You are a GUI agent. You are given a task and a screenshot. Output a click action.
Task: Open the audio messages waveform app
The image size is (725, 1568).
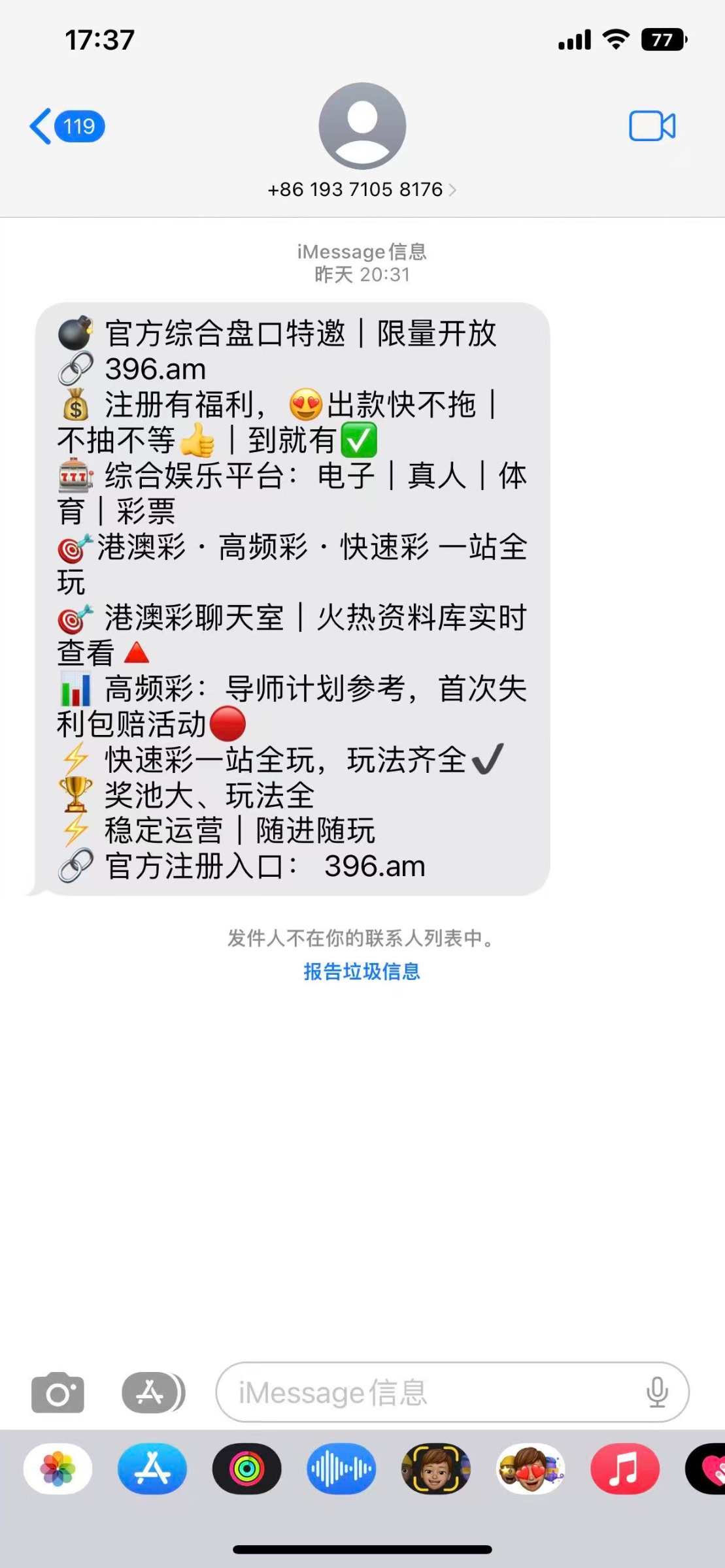pos(341,1469)
